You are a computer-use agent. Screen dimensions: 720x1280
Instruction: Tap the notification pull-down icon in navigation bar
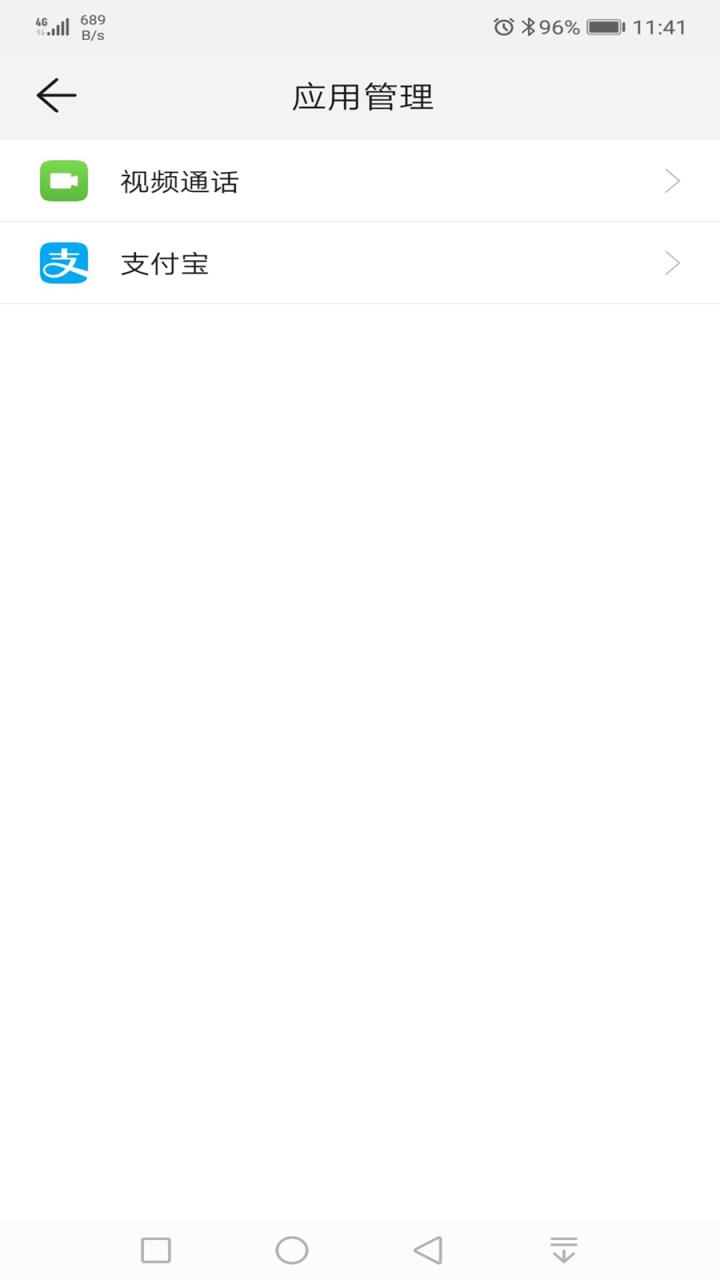(563, 1248)
